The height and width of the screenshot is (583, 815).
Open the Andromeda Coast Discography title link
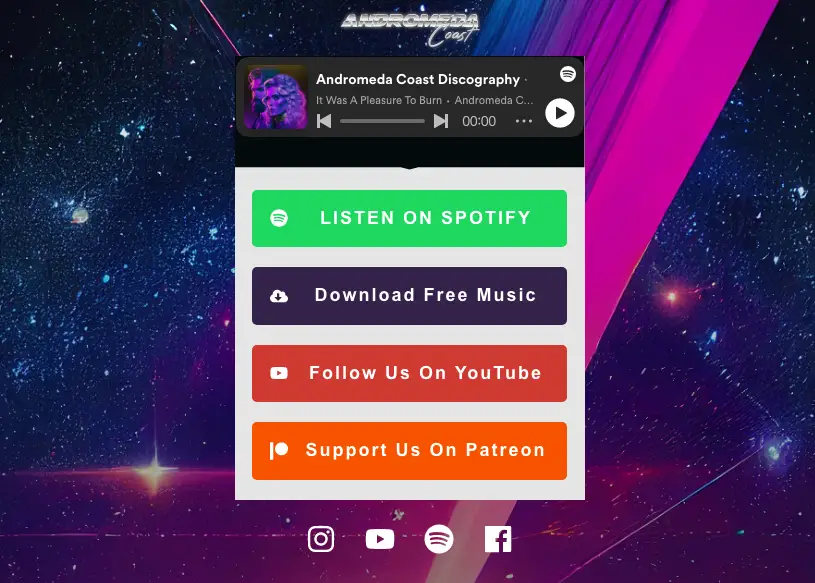pyautogui.click(x=417, y=79)
